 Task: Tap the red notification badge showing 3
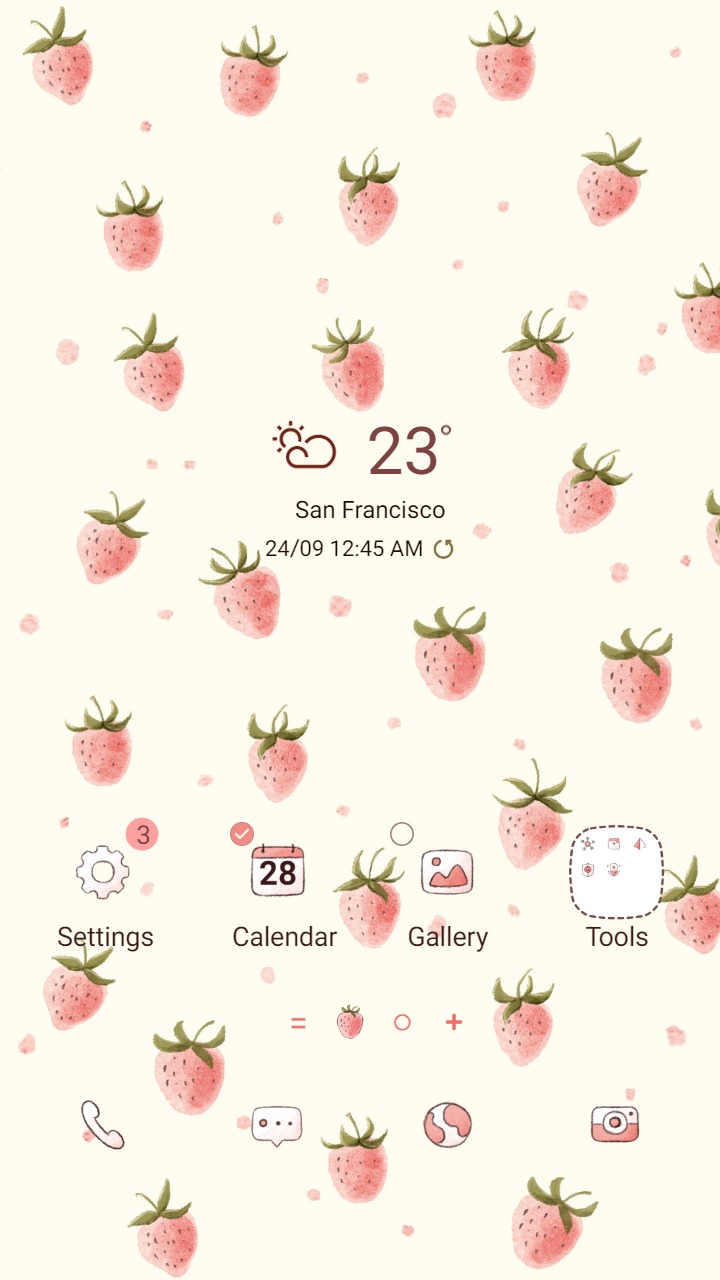141,834
